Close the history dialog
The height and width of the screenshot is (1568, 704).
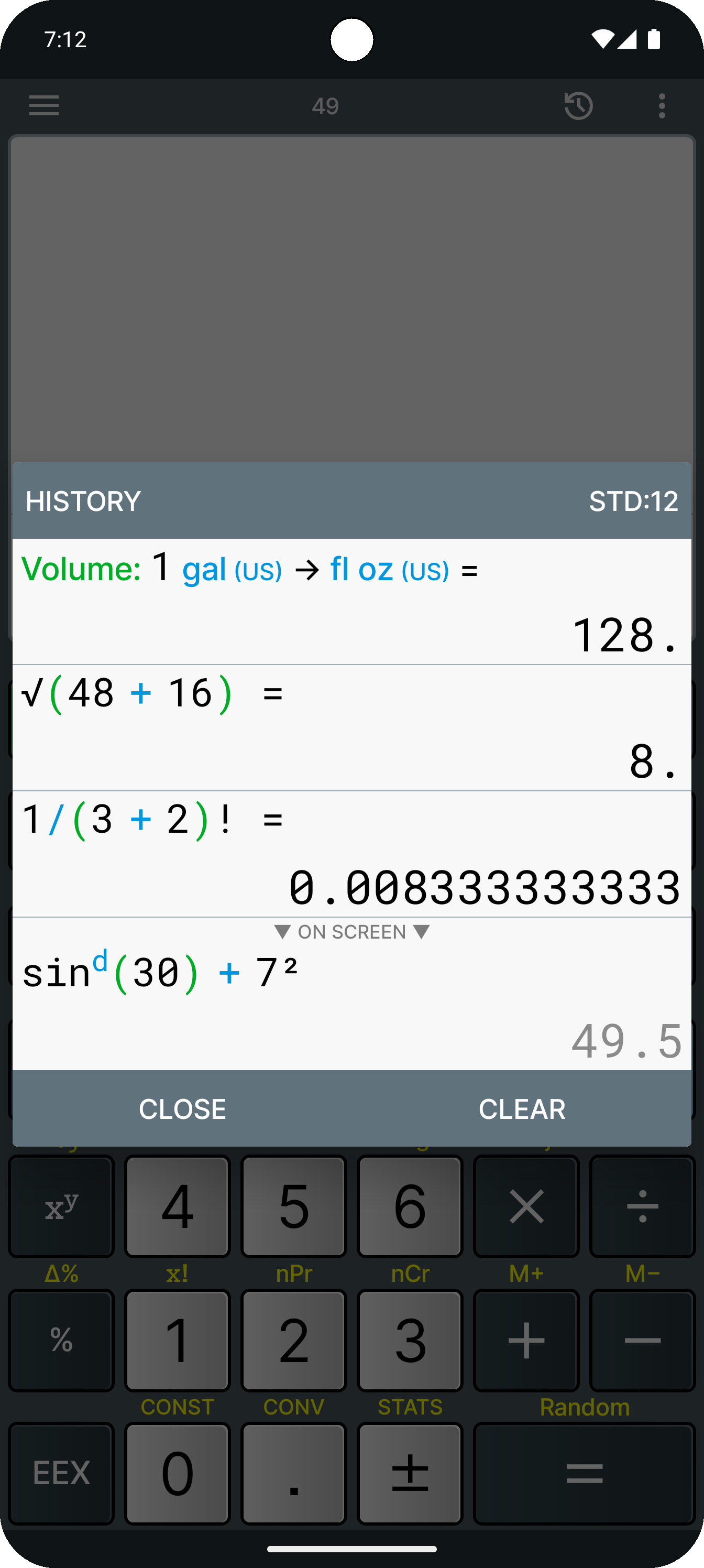click(182, 1108)
